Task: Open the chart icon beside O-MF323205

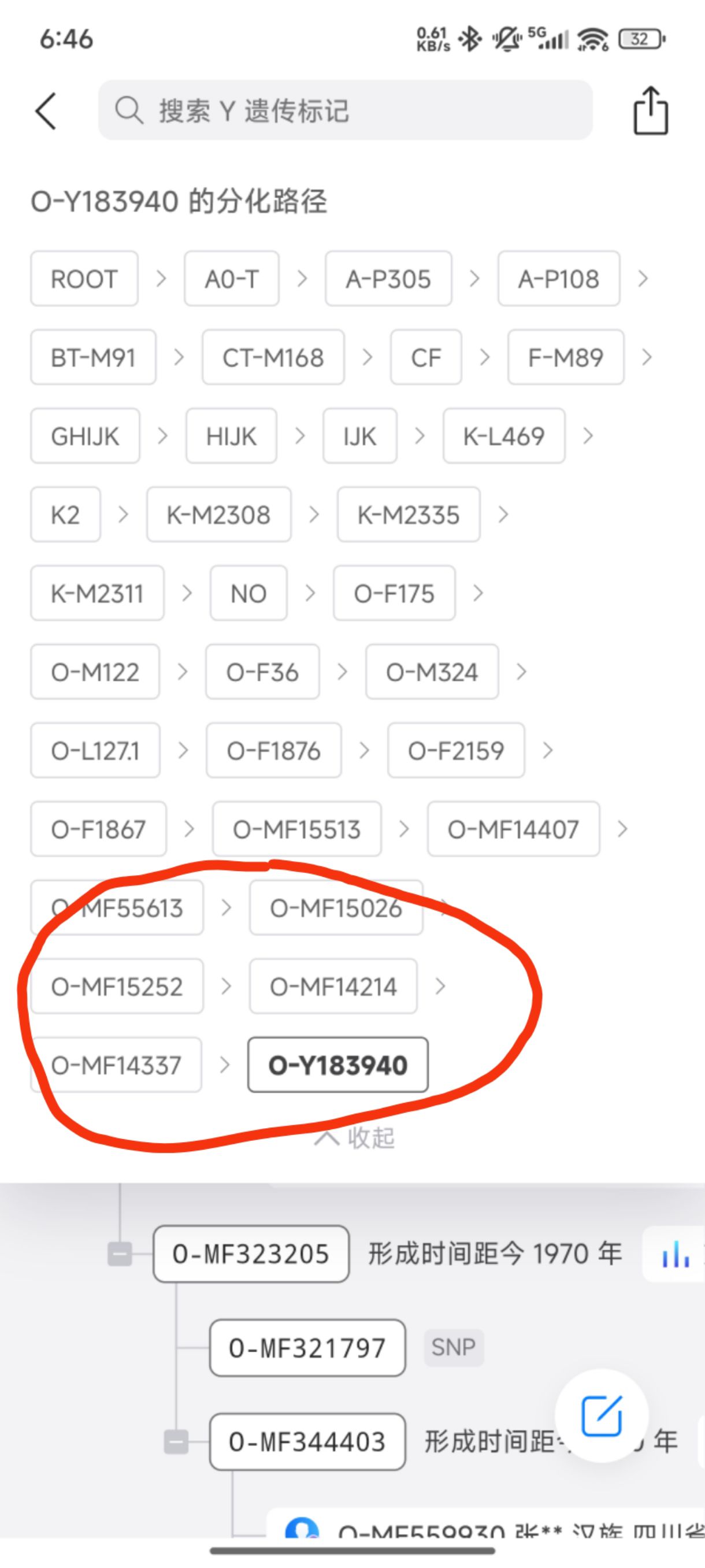Action: coord(674,1254)
